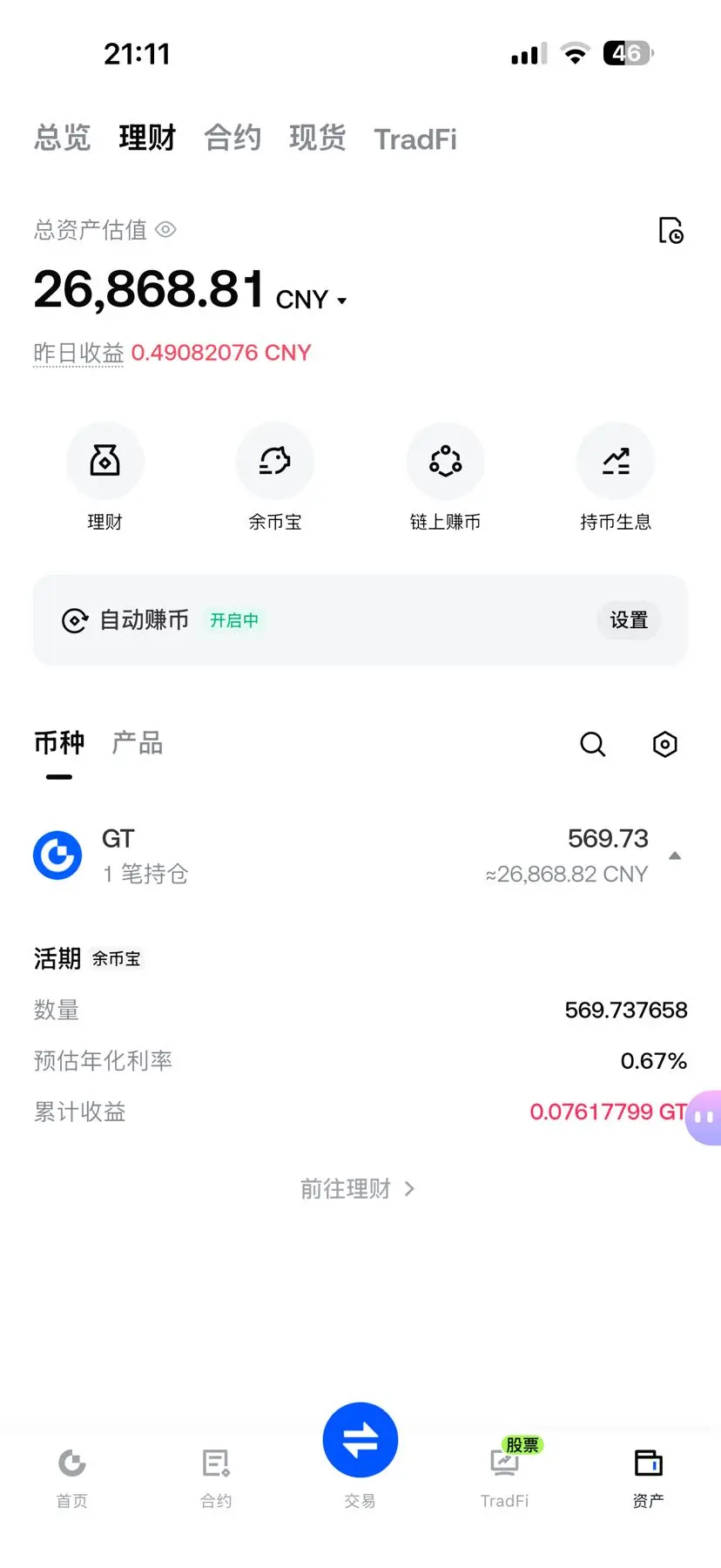
Task: Switch to the 现货 tab
Action: coord(318,138)
